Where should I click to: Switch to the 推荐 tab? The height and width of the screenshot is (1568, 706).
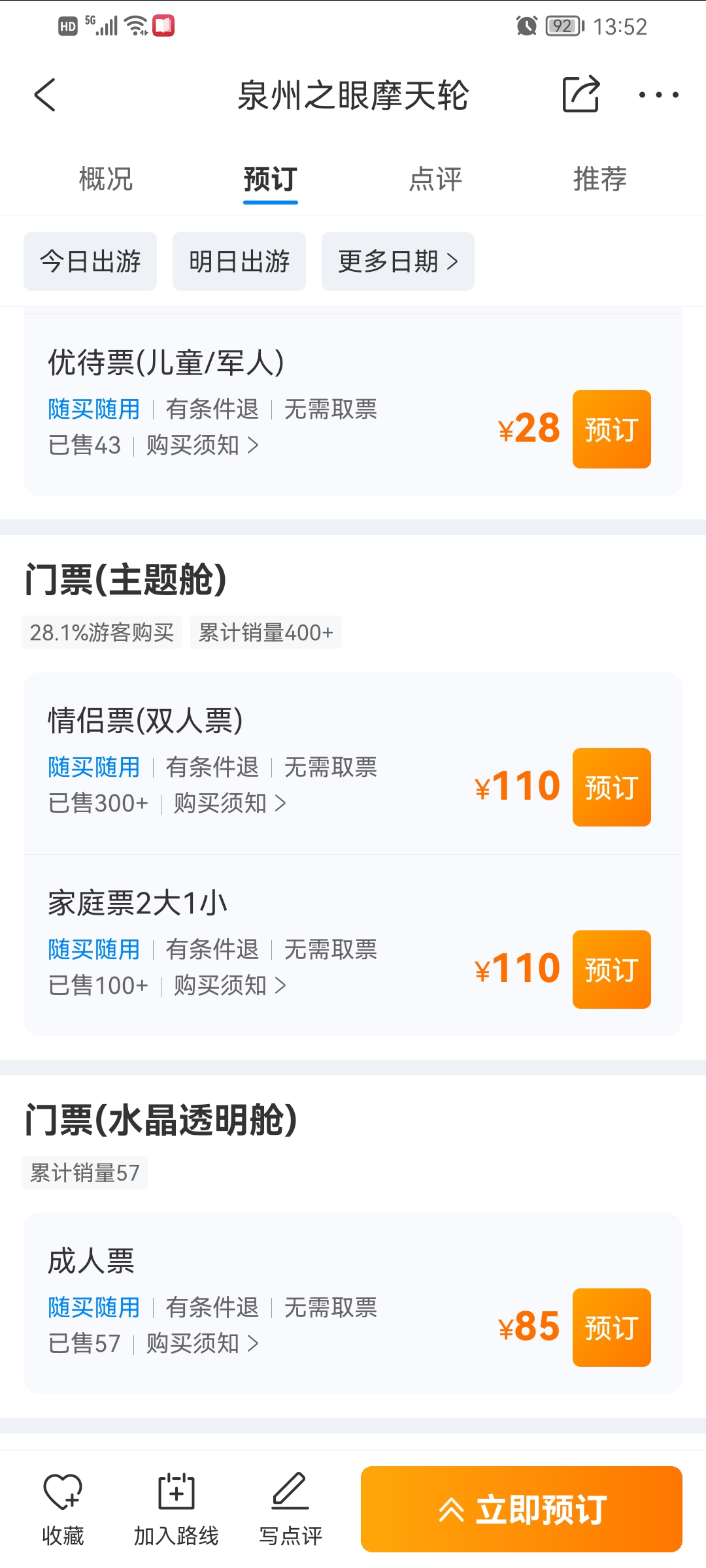600,179
